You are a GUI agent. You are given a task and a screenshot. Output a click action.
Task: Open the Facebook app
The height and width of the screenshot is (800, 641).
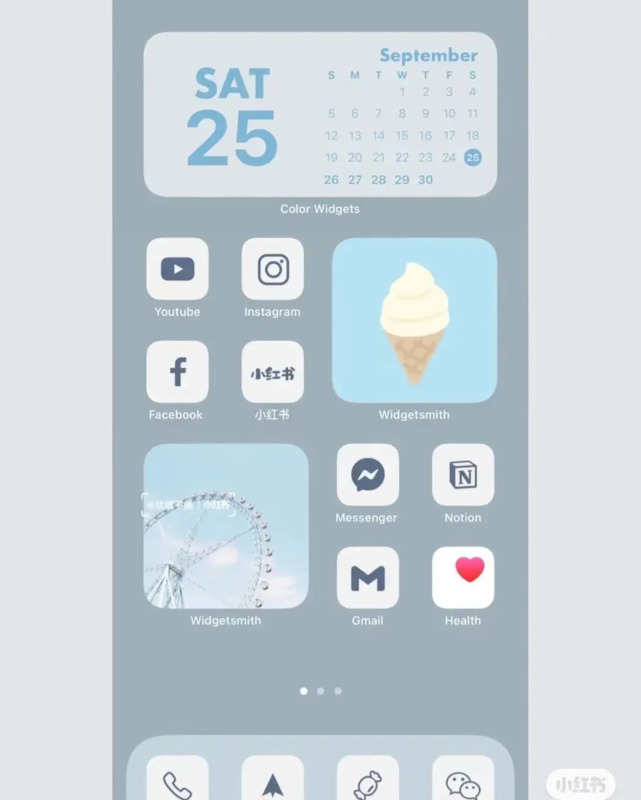[x=177, y=372]
